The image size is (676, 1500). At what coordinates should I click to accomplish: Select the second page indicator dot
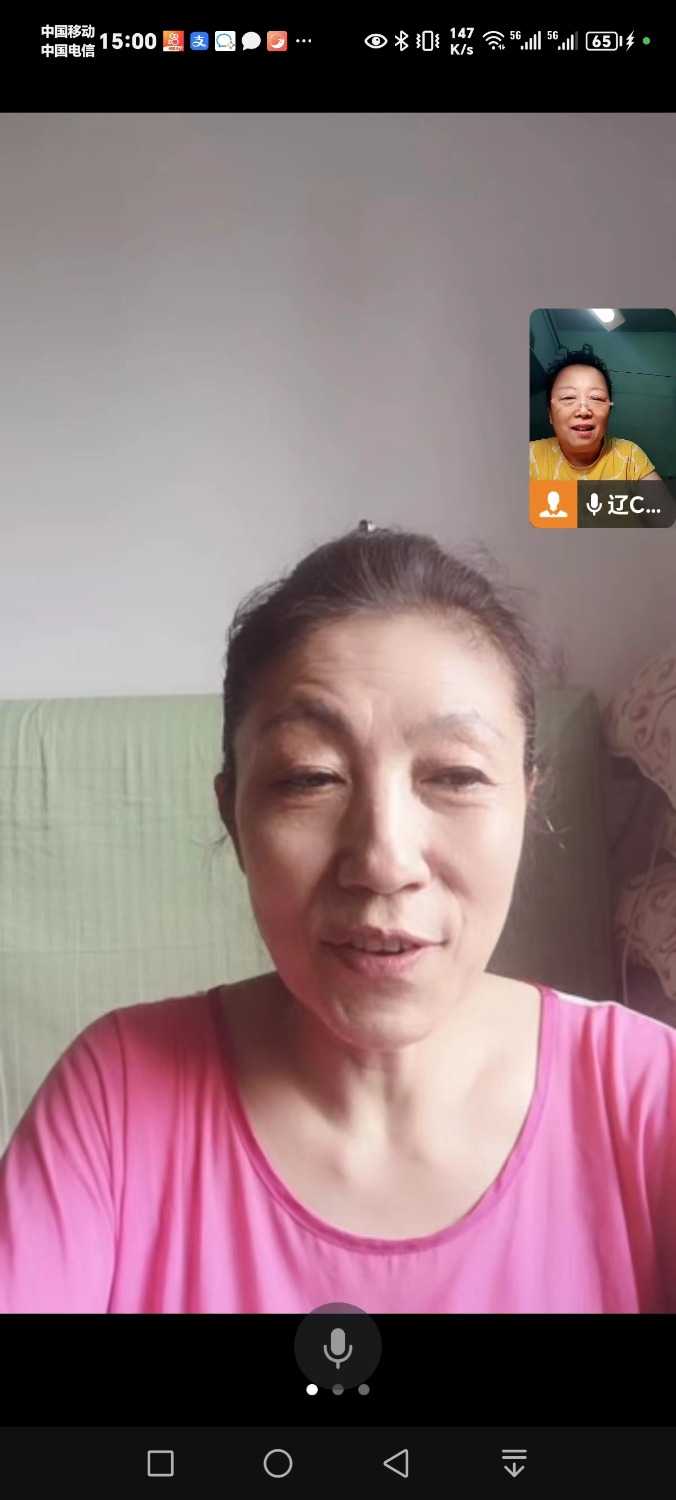[x=338, y=1389]
